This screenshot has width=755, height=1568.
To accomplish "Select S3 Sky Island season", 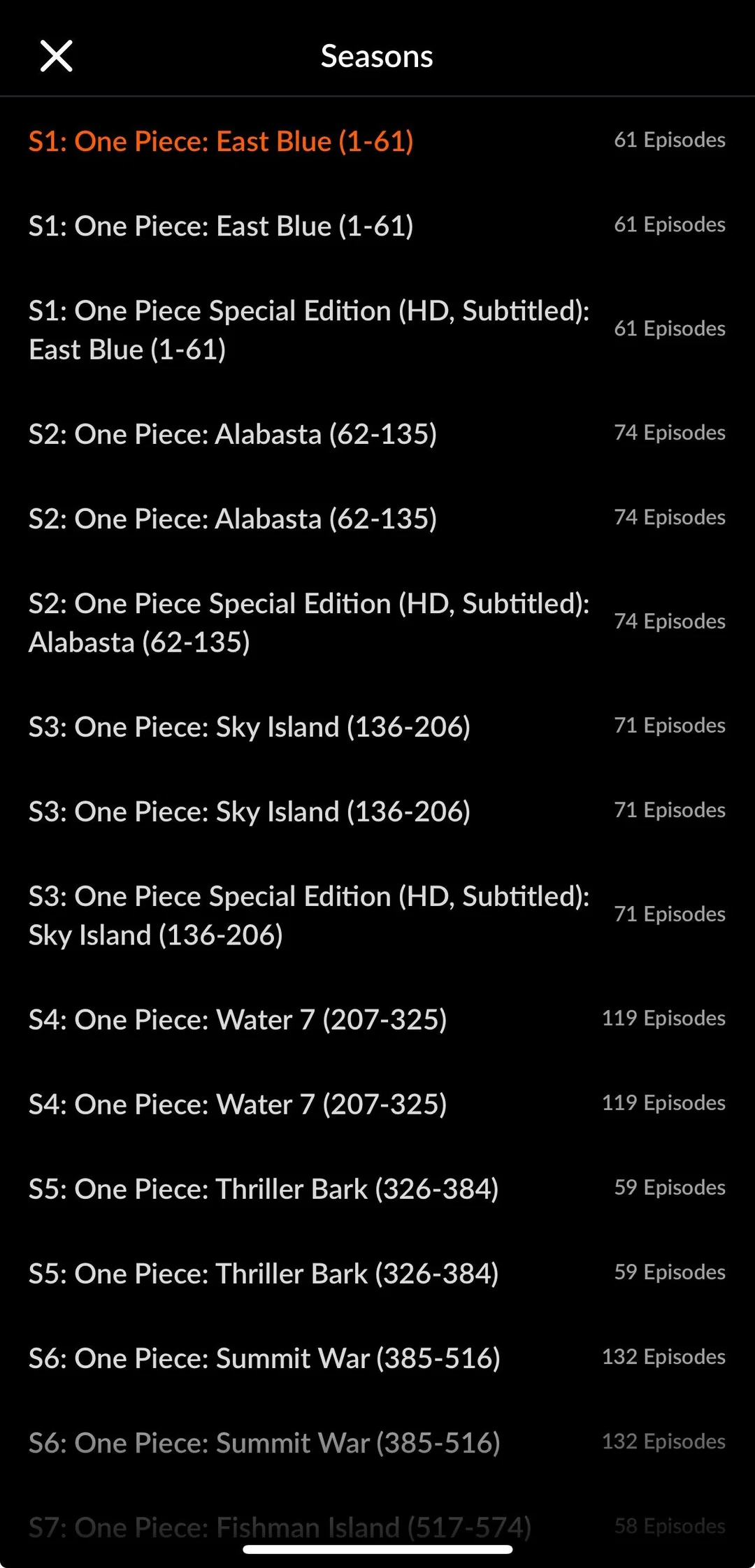I will tap(249, 726).
